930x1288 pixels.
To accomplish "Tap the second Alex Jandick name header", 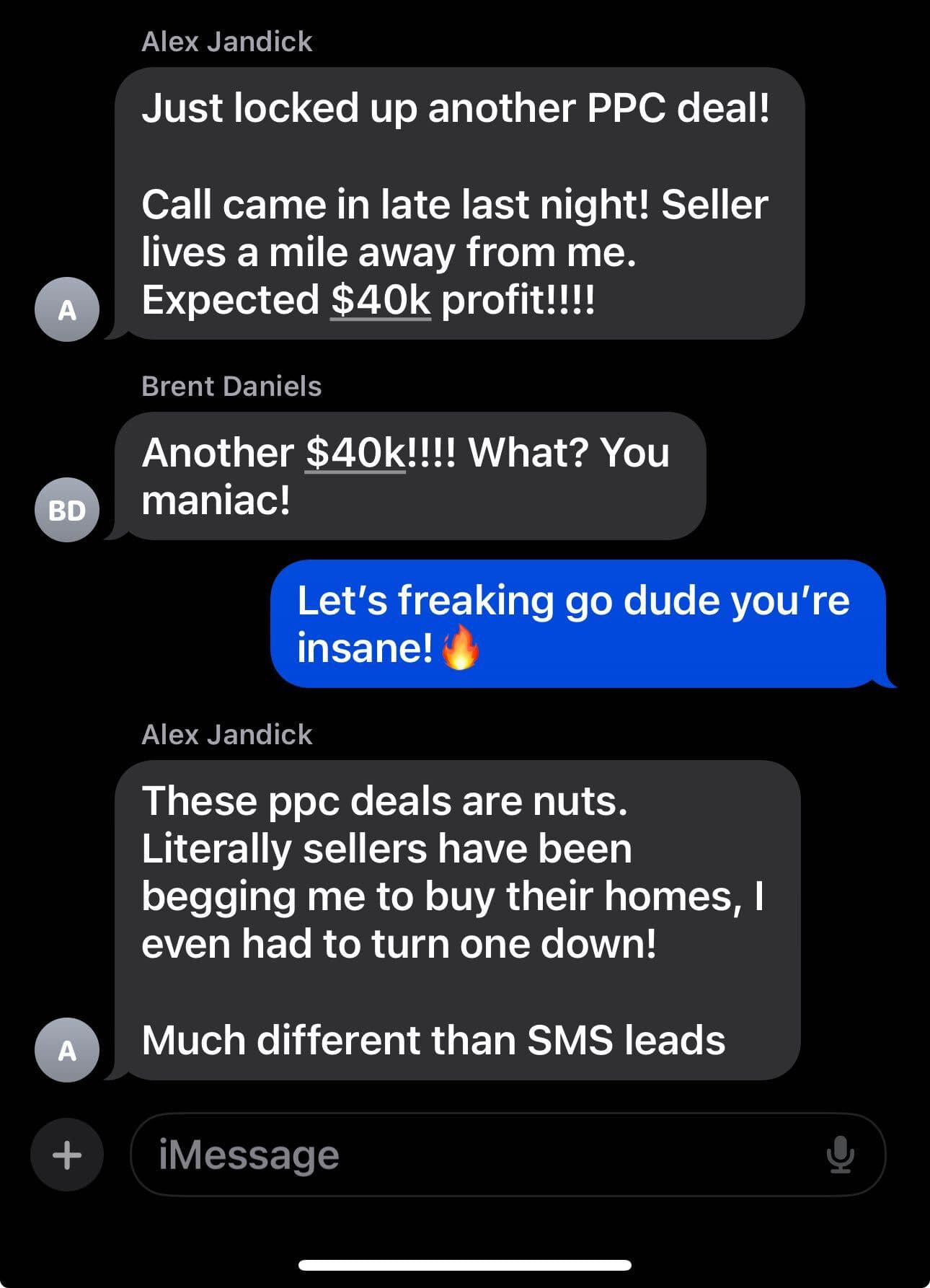I will click(x=226, y=734).
